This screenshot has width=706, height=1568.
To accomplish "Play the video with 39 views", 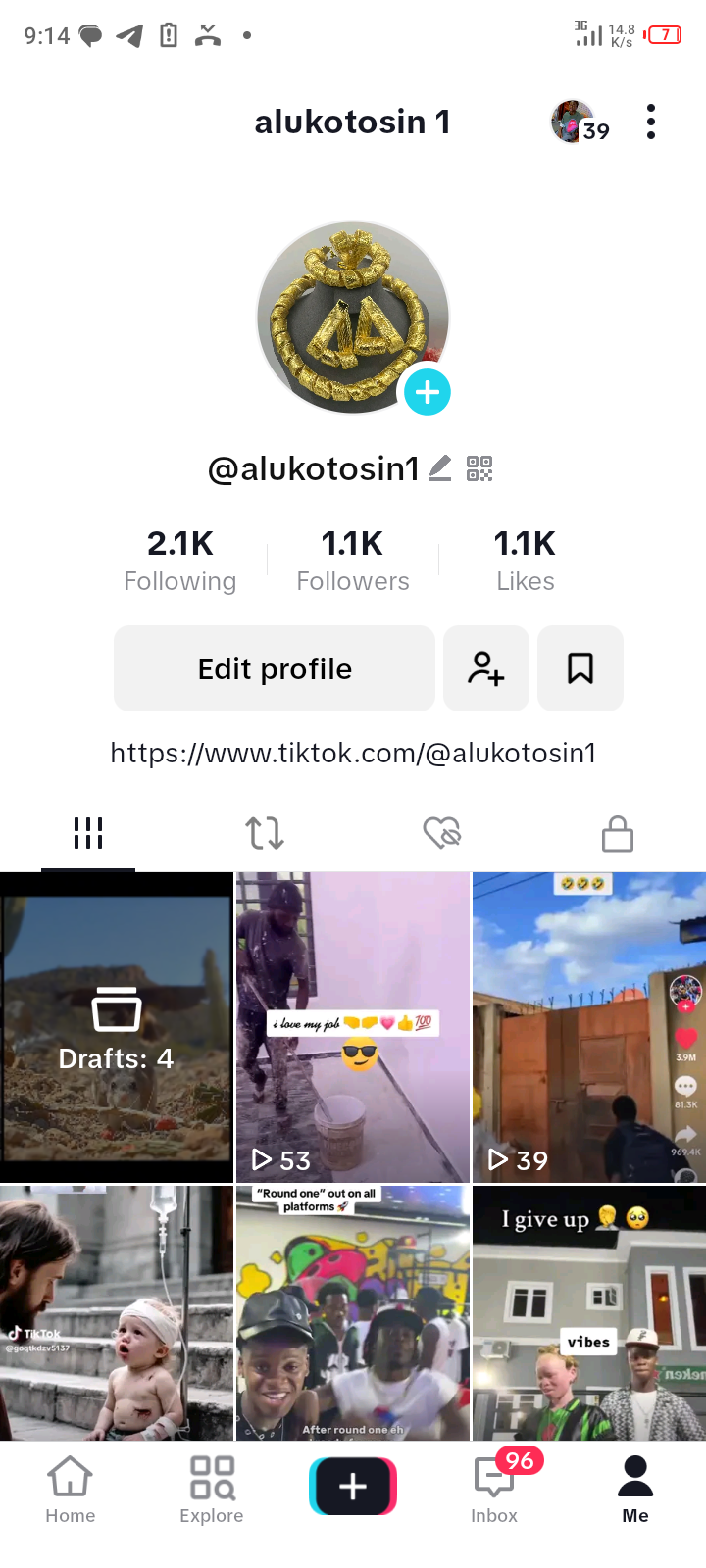I will tap(589, 1027).
